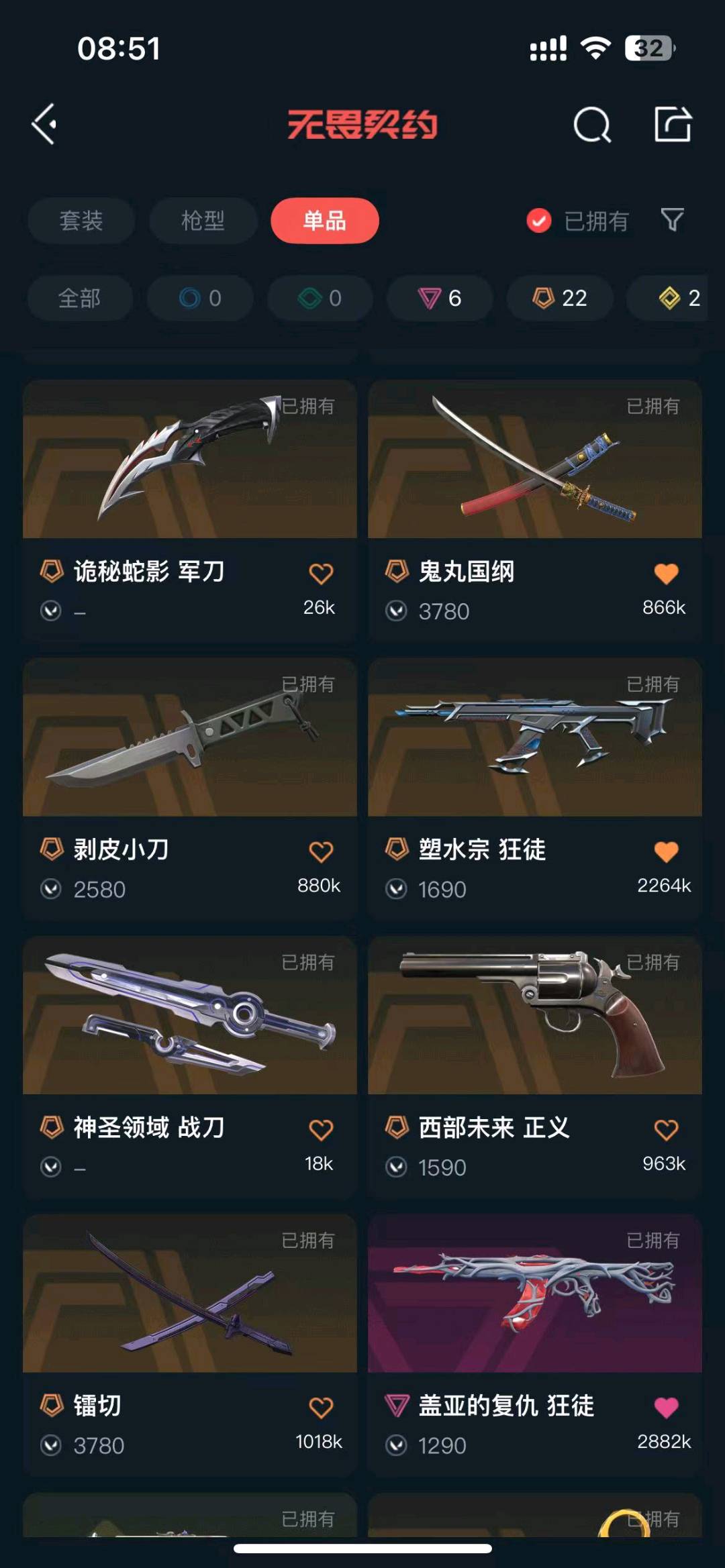The width and height of the screenshot is (725, 1568).
Task: Filter by the yellow diamond tier chip
Action: pyautogui.click(x=679, y=298)
